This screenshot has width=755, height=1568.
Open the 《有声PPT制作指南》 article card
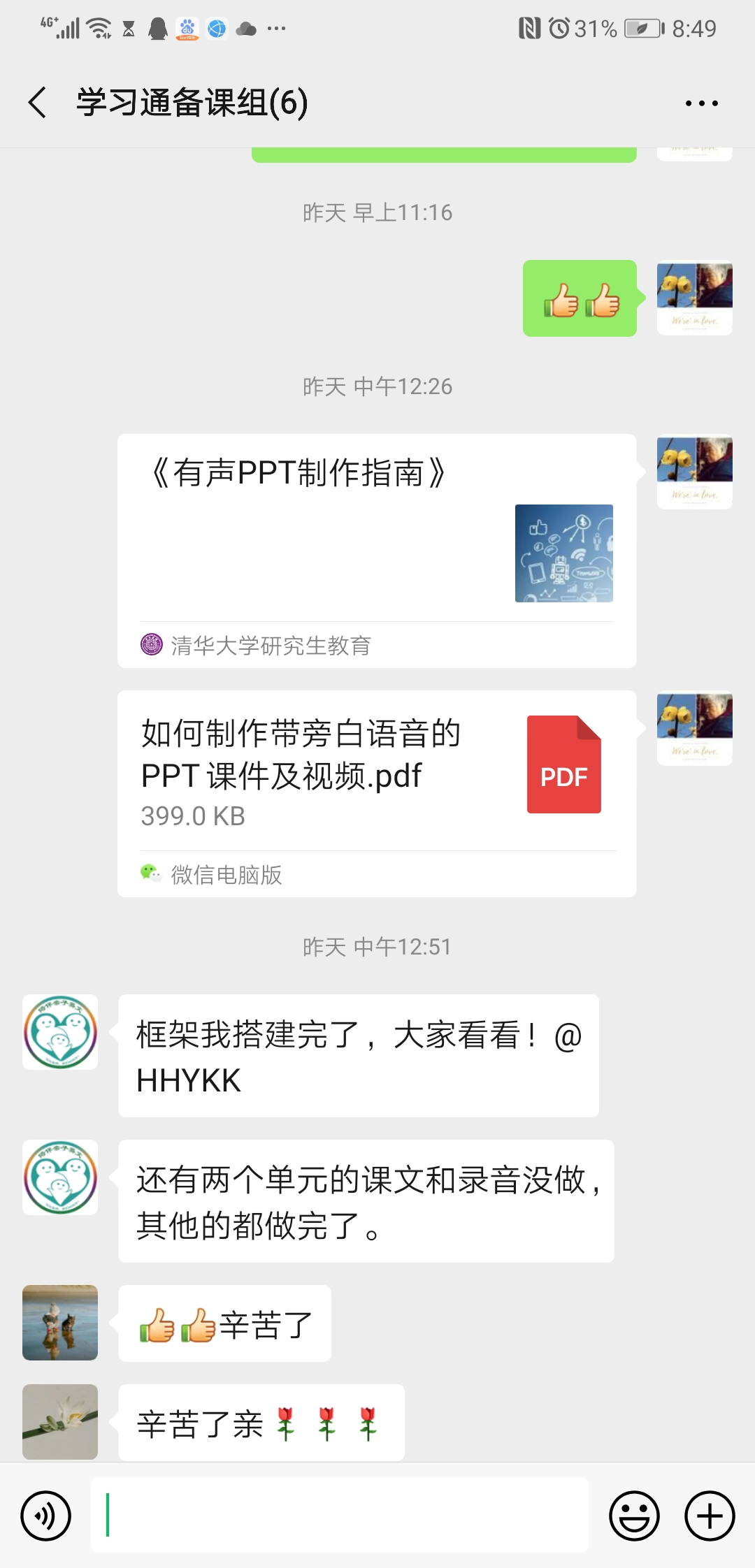click(377, 551)
